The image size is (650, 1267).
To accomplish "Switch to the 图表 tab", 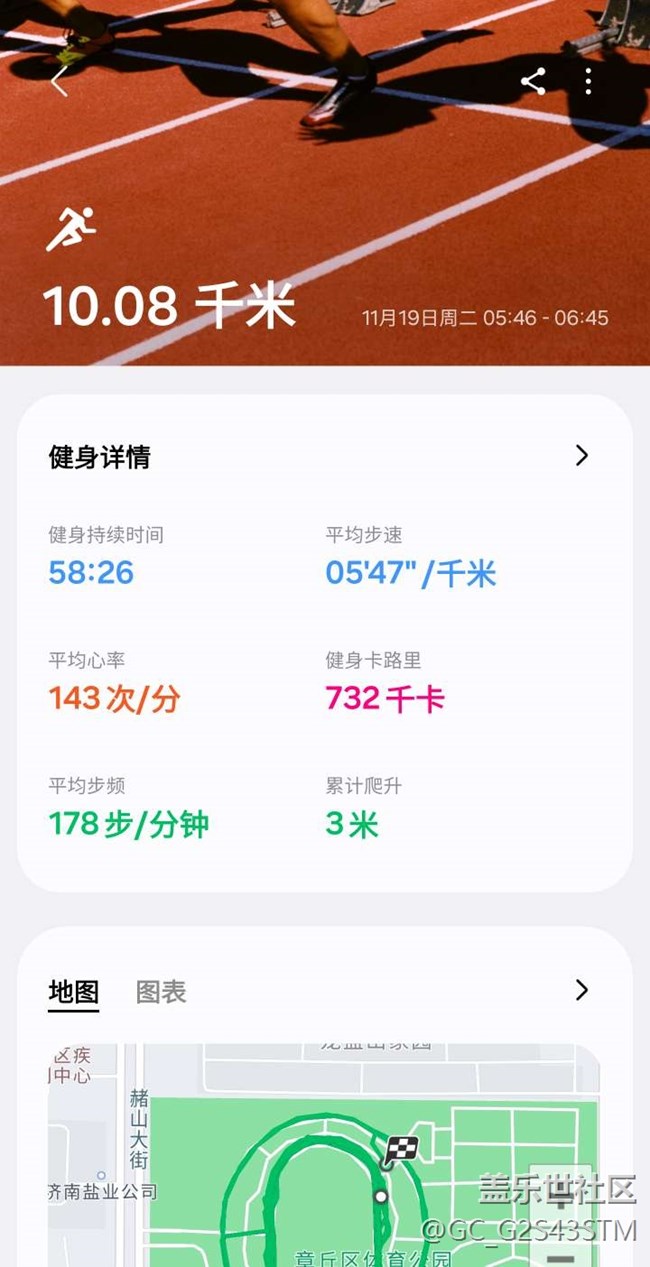I will tap(161, 992).
